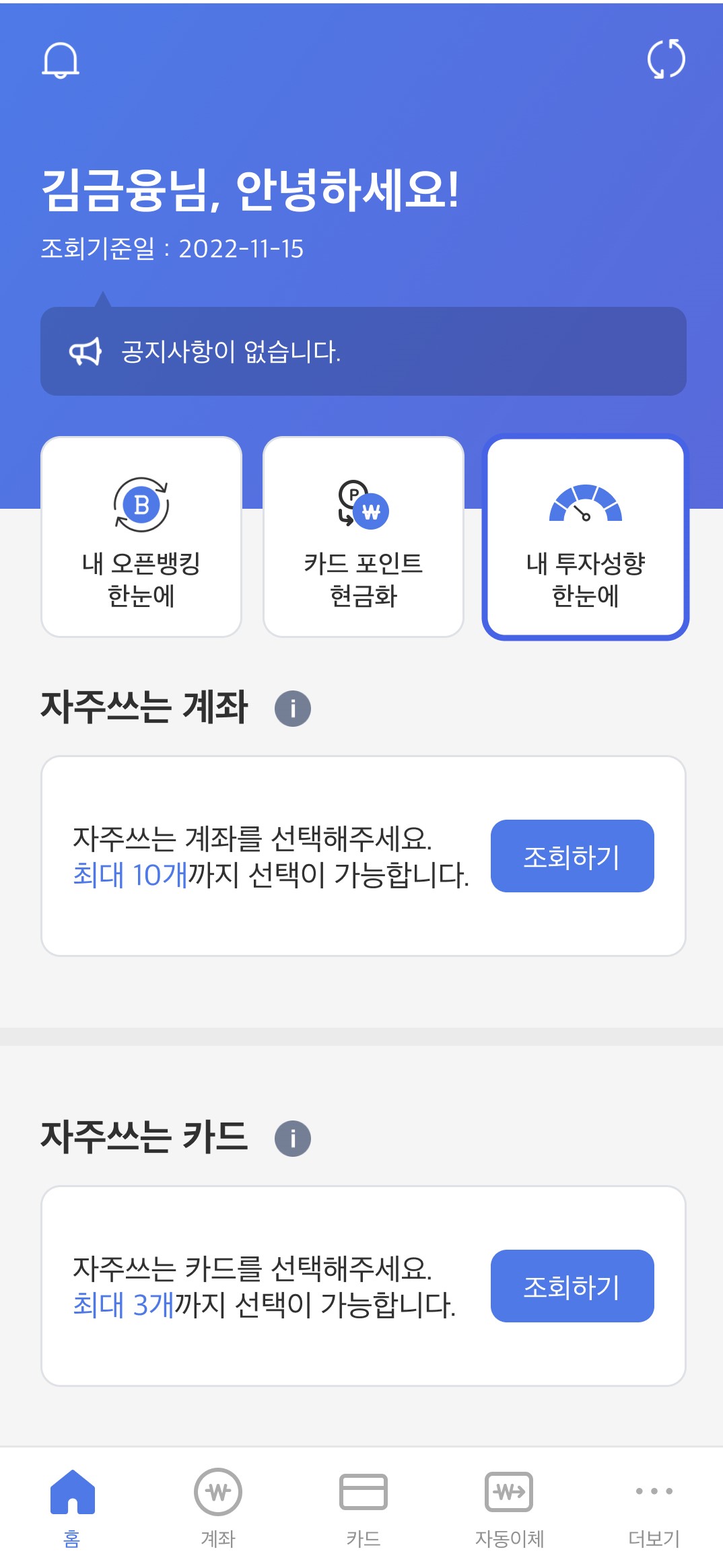Open the 공지사항 notice banner
Image resolution: width=723 pixels, height=1568 pixels.
point(363,351)
